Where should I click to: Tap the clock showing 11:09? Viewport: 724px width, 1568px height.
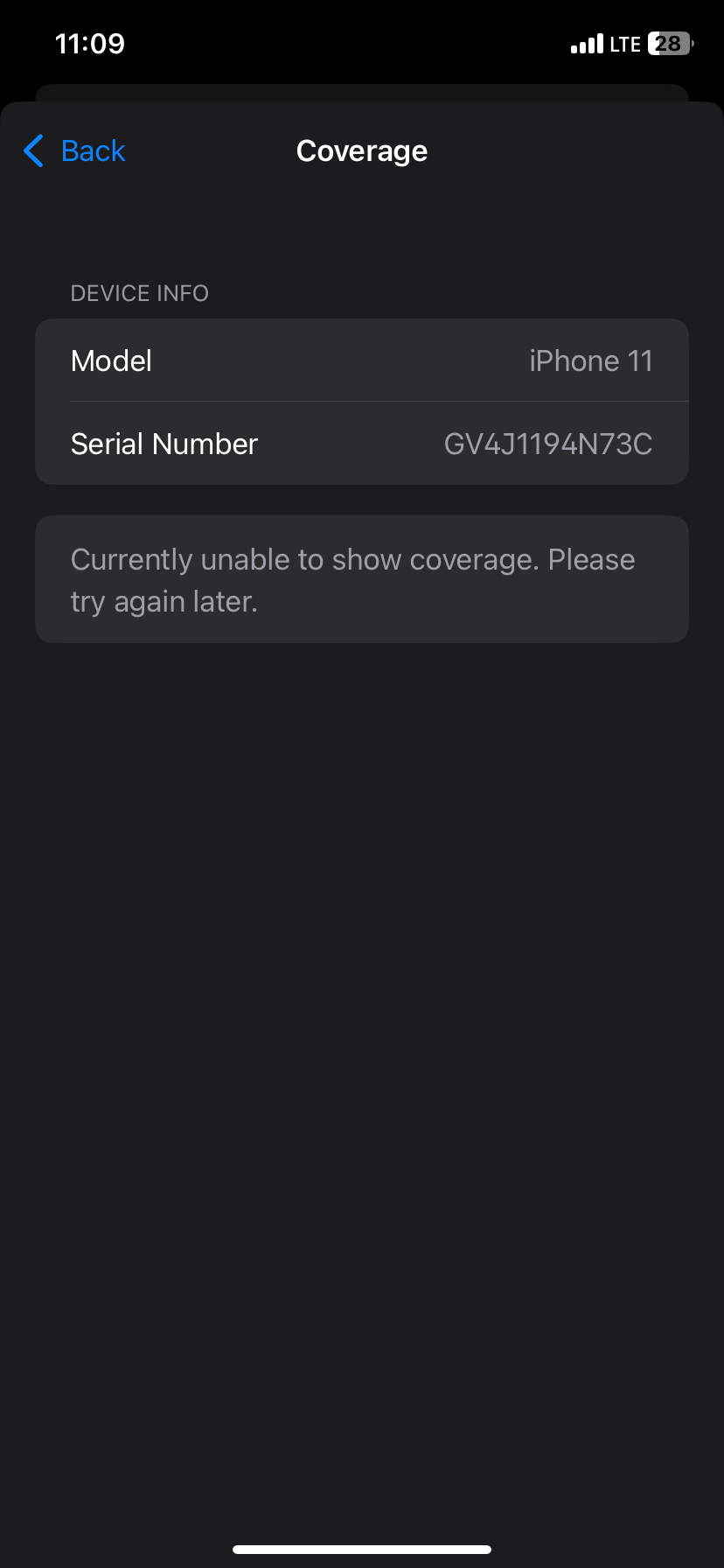pyautogui.click(x=91, y=43)
